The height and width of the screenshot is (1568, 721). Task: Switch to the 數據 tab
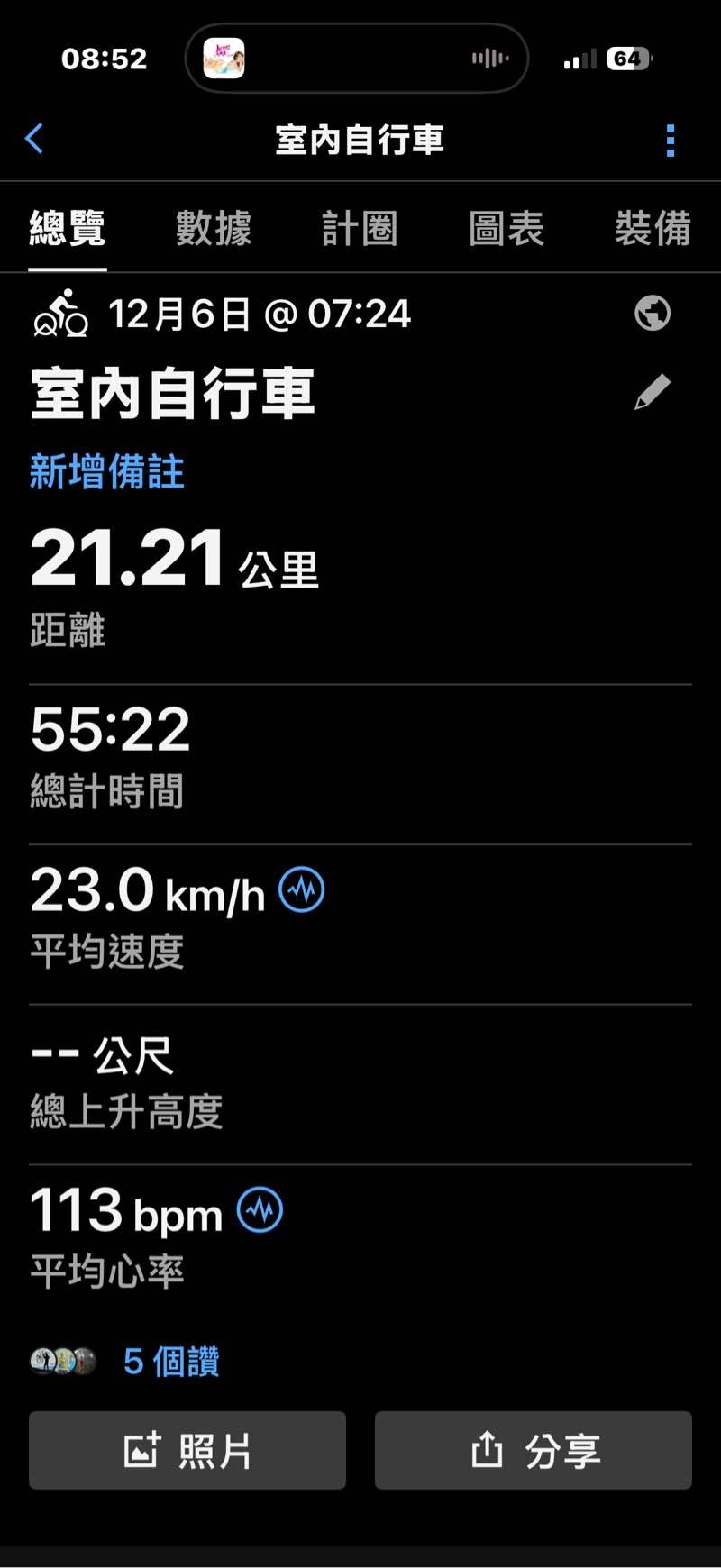[214, 228]
